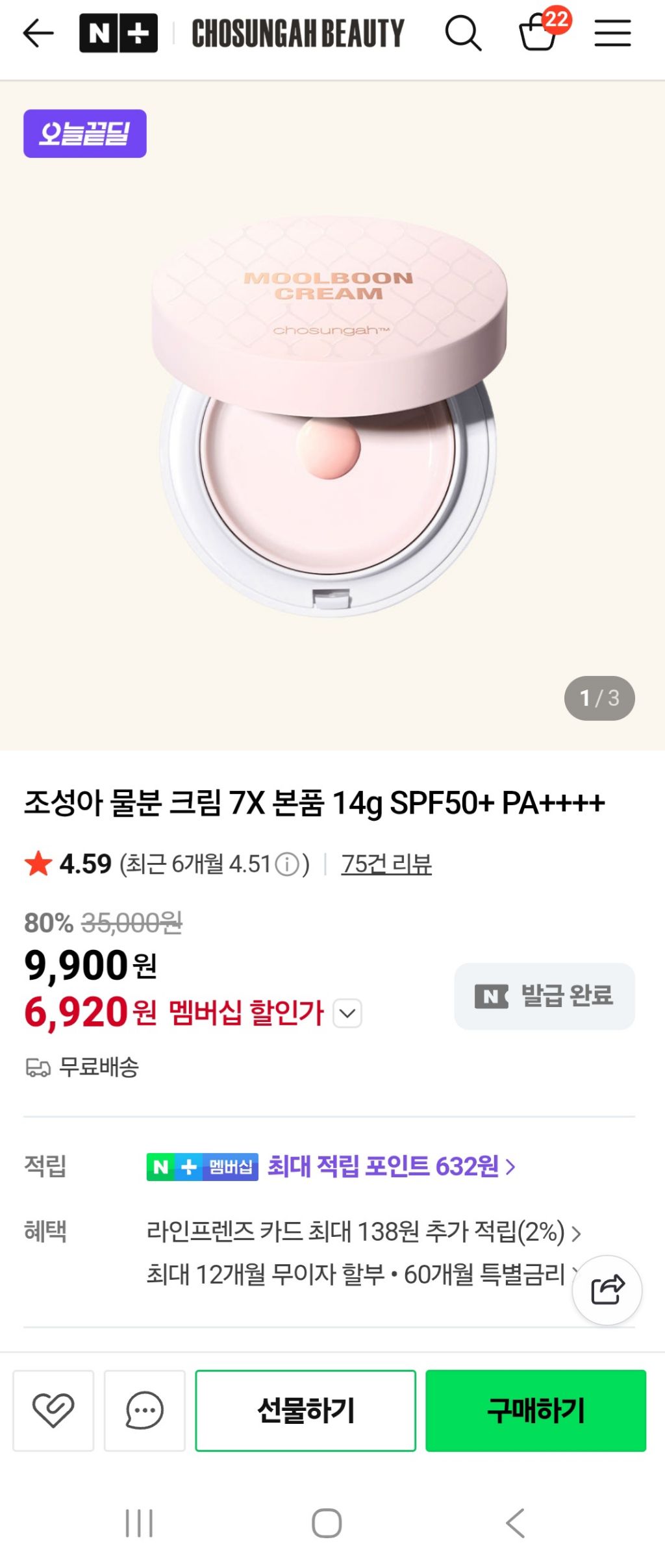The height and width of the screenshot is (1568, 665).
Task: Open the 75건 리뷰 reviews link
Action: [386, 864]
